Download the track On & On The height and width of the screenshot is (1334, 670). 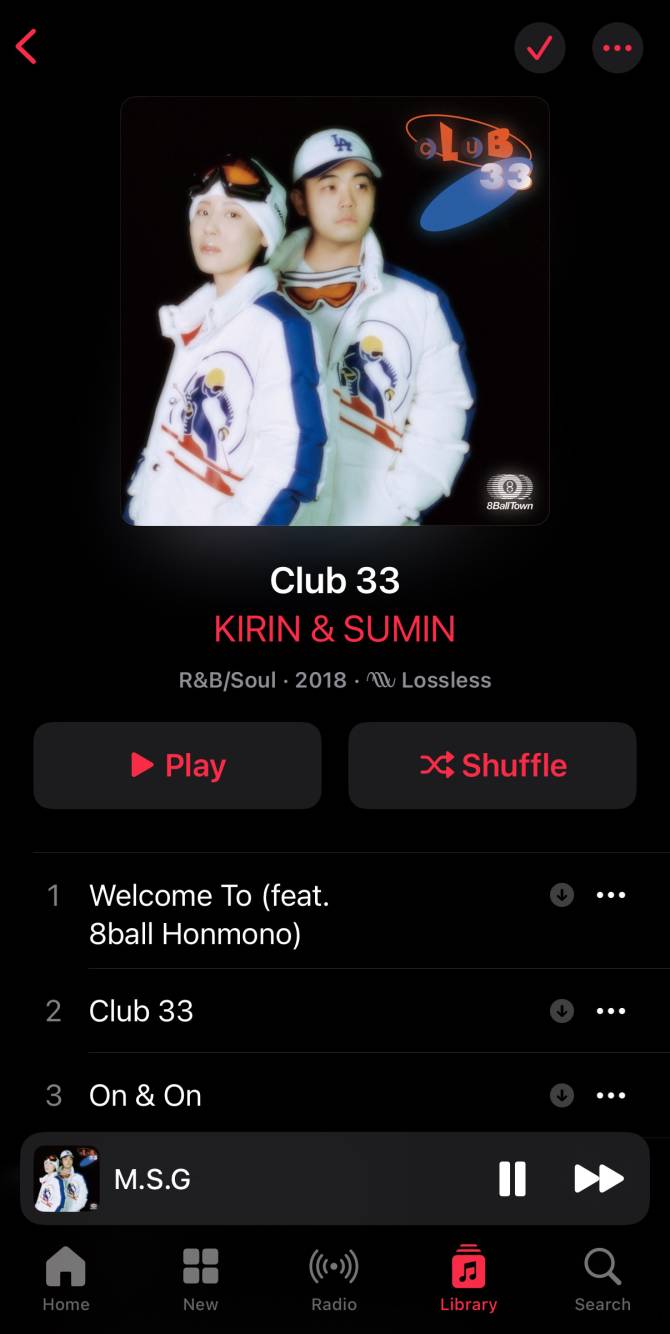click(562, 1096)
